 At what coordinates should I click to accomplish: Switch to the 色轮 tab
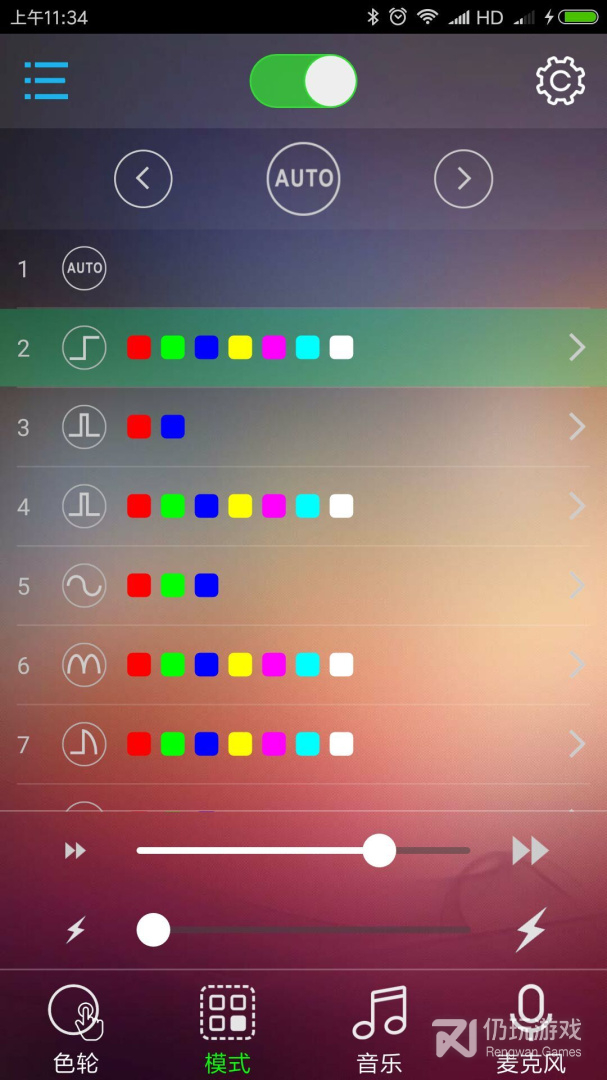pyautogui.click(x=76, y=1026)
